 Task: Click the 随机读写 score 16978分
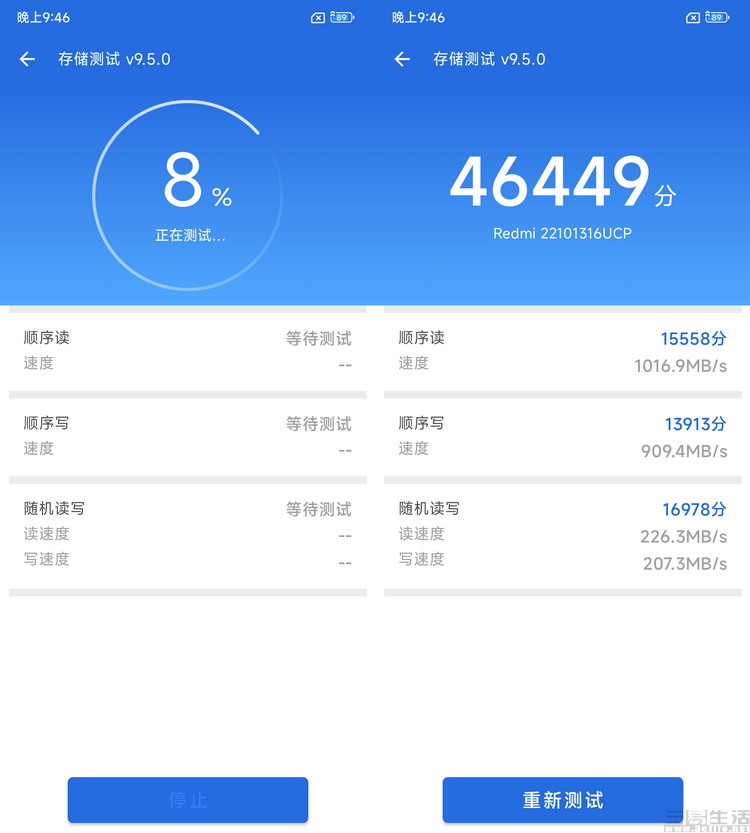693,508
